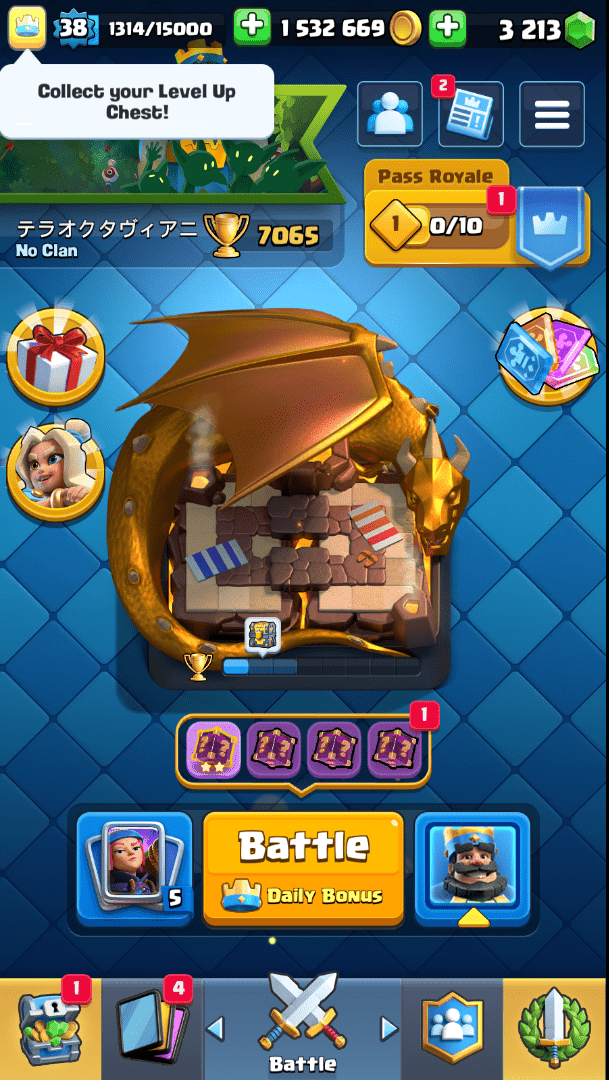
Task: Open the friends/social profile icon
Action: [389, 115]
